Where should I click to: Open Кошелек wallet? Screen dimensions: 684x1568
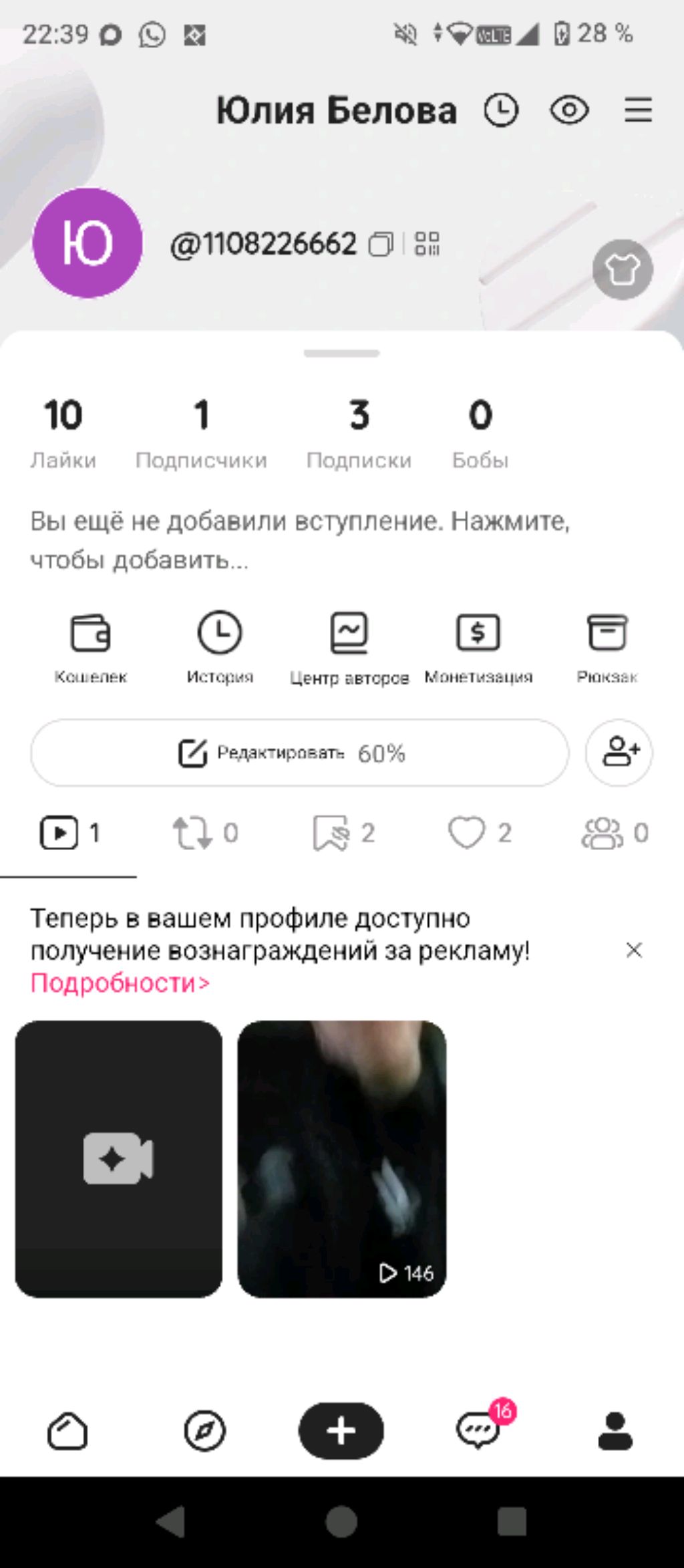(x=91, y=646)
